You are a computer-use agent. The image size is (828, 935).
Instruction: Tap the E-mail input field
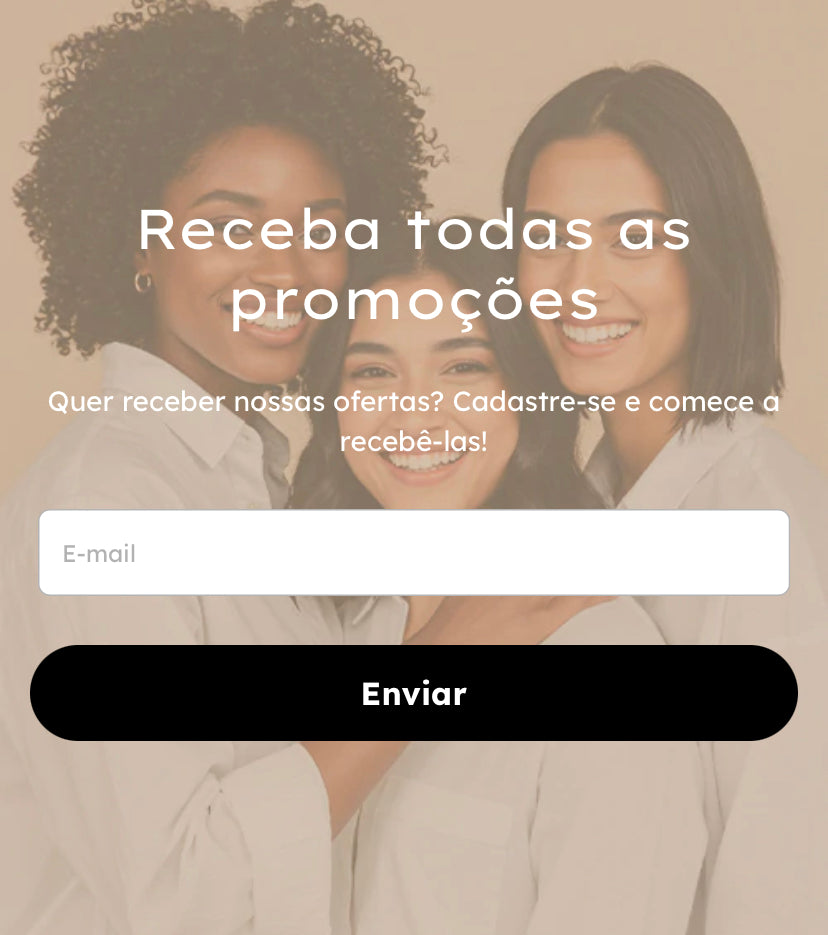[414, 553]
